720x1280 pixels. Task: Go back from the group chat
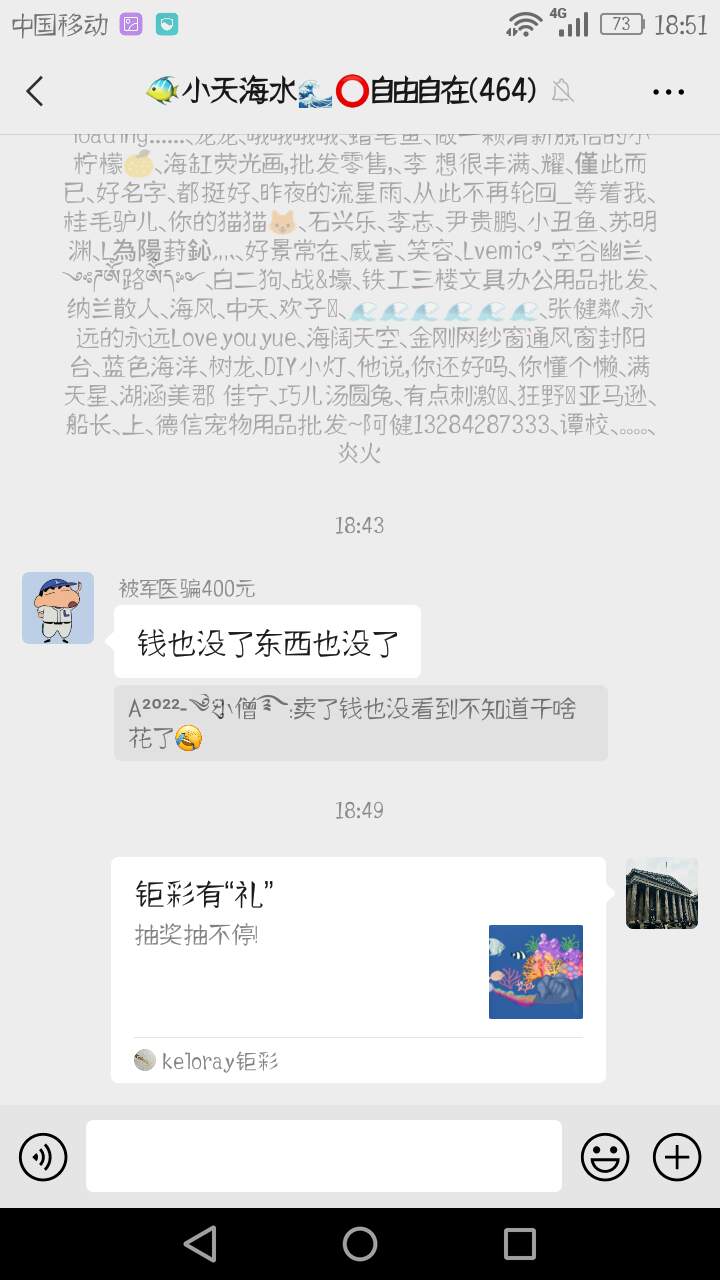(x=35, y=92)
